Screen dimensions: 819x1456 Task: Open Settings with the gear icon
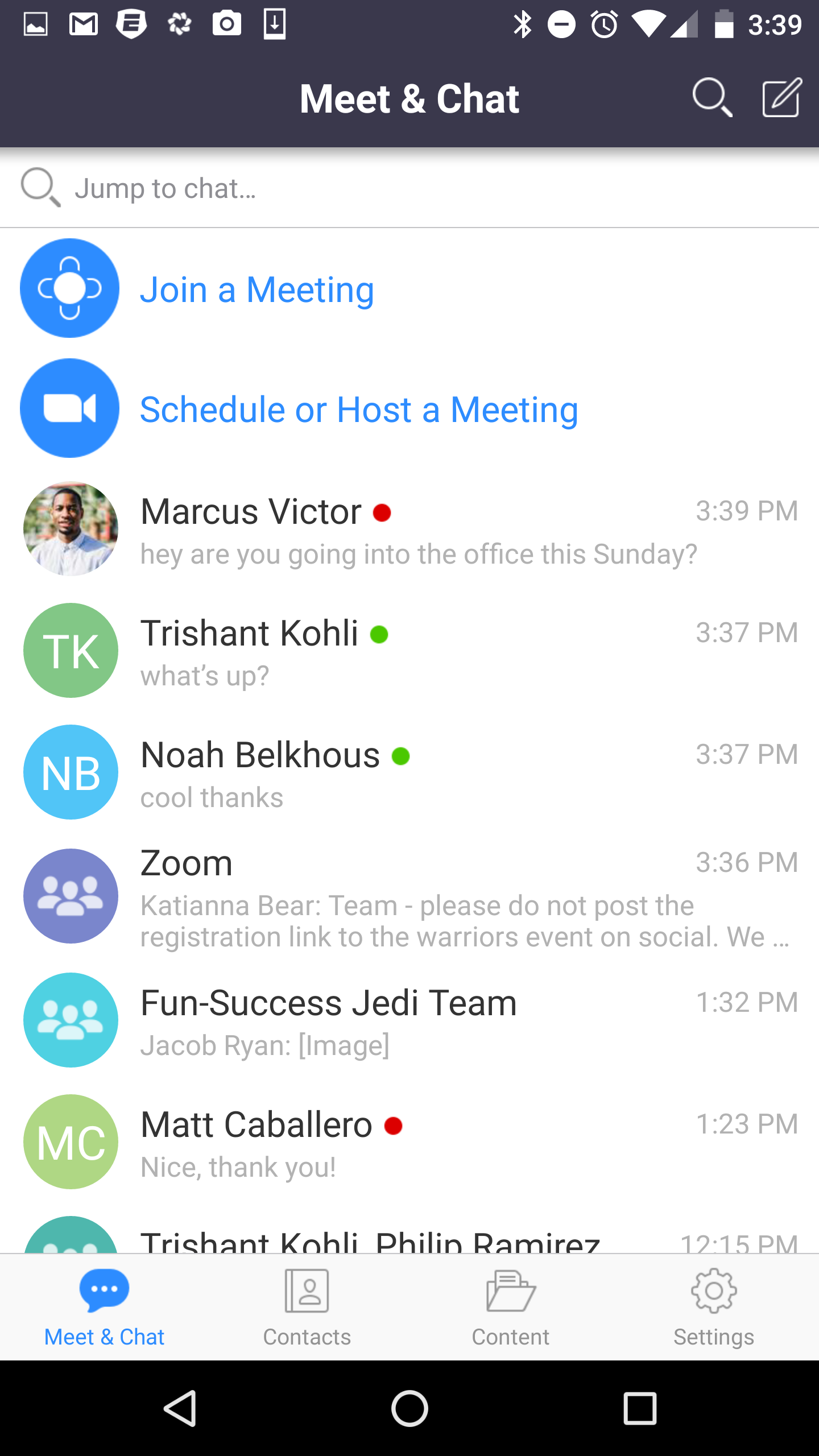714,1291
